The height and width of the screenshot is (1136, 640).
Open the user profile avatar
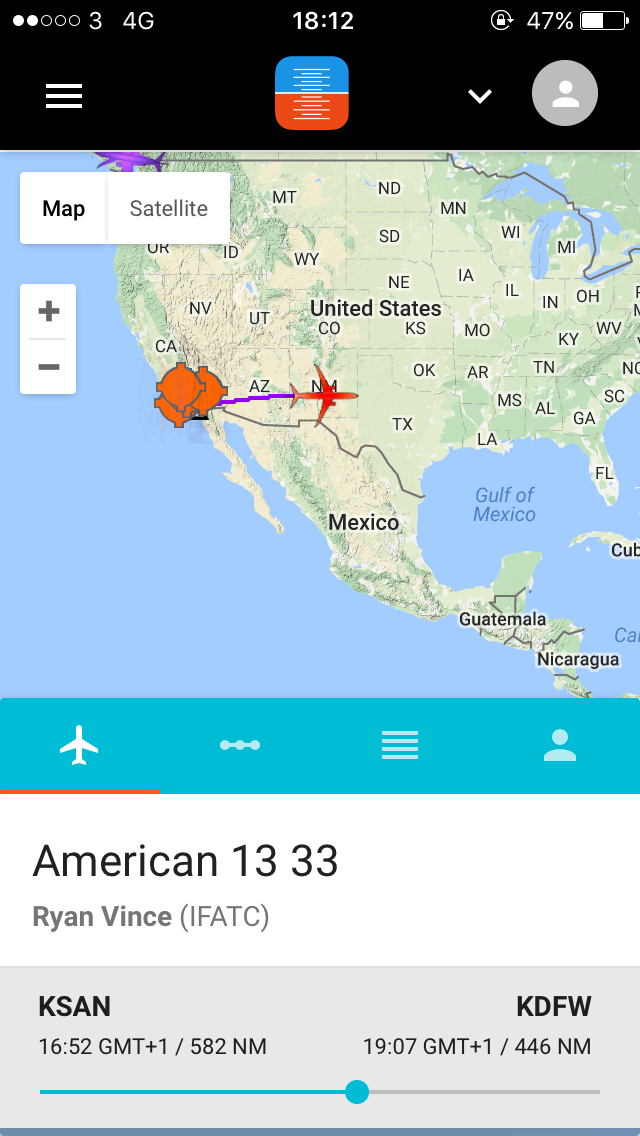(x=565, y=95)
